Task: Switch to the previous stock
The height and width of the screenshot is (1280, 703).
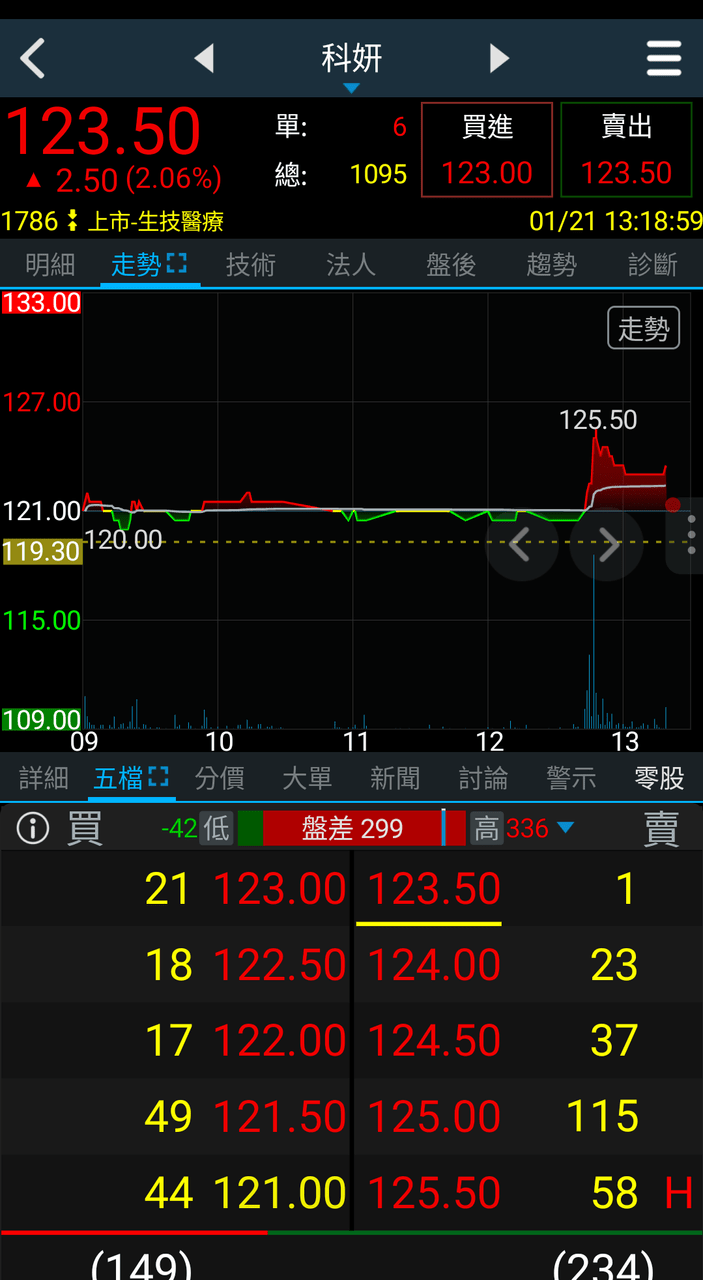Action: pos(204,58)
